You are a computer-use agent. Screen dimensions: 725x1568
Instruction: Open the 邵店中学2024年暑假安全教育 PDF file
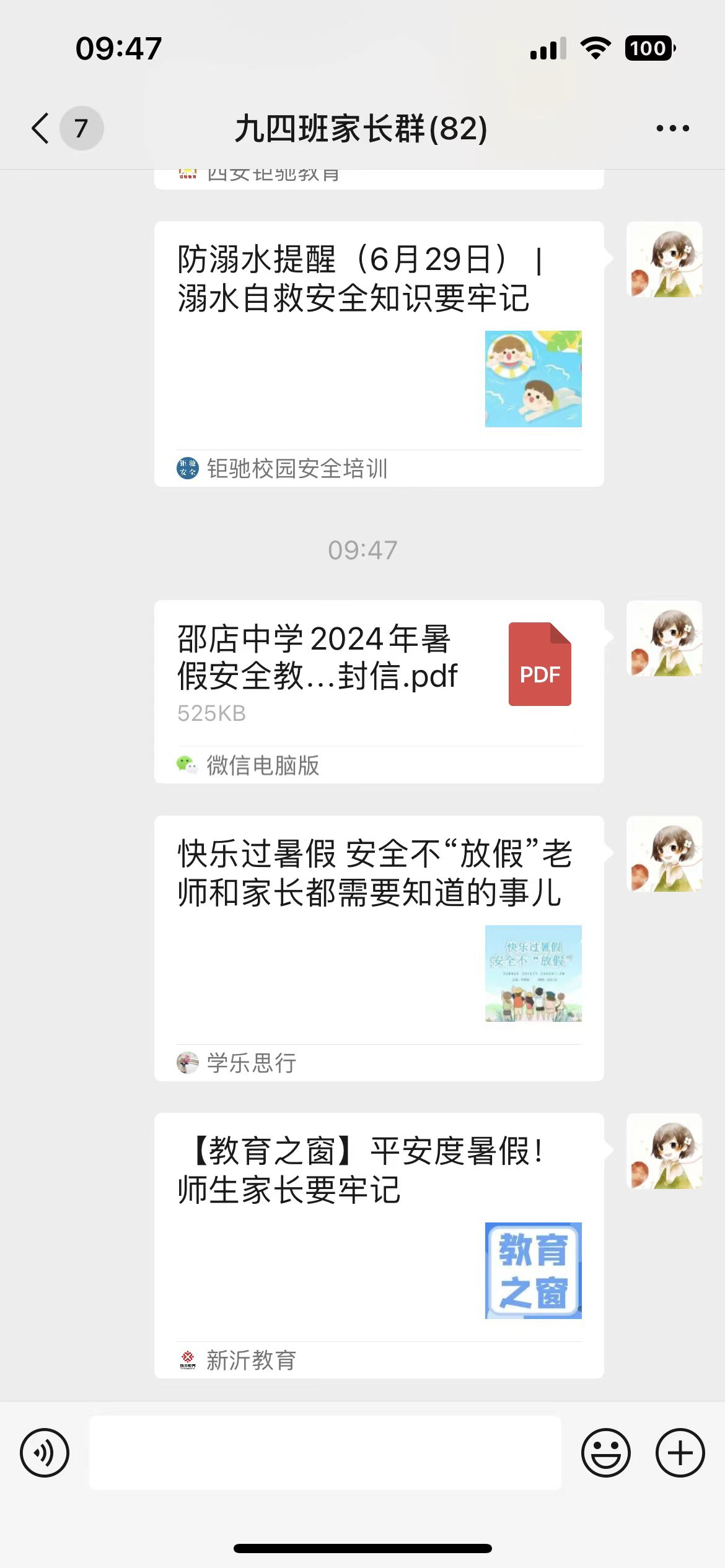pos(379,675)
